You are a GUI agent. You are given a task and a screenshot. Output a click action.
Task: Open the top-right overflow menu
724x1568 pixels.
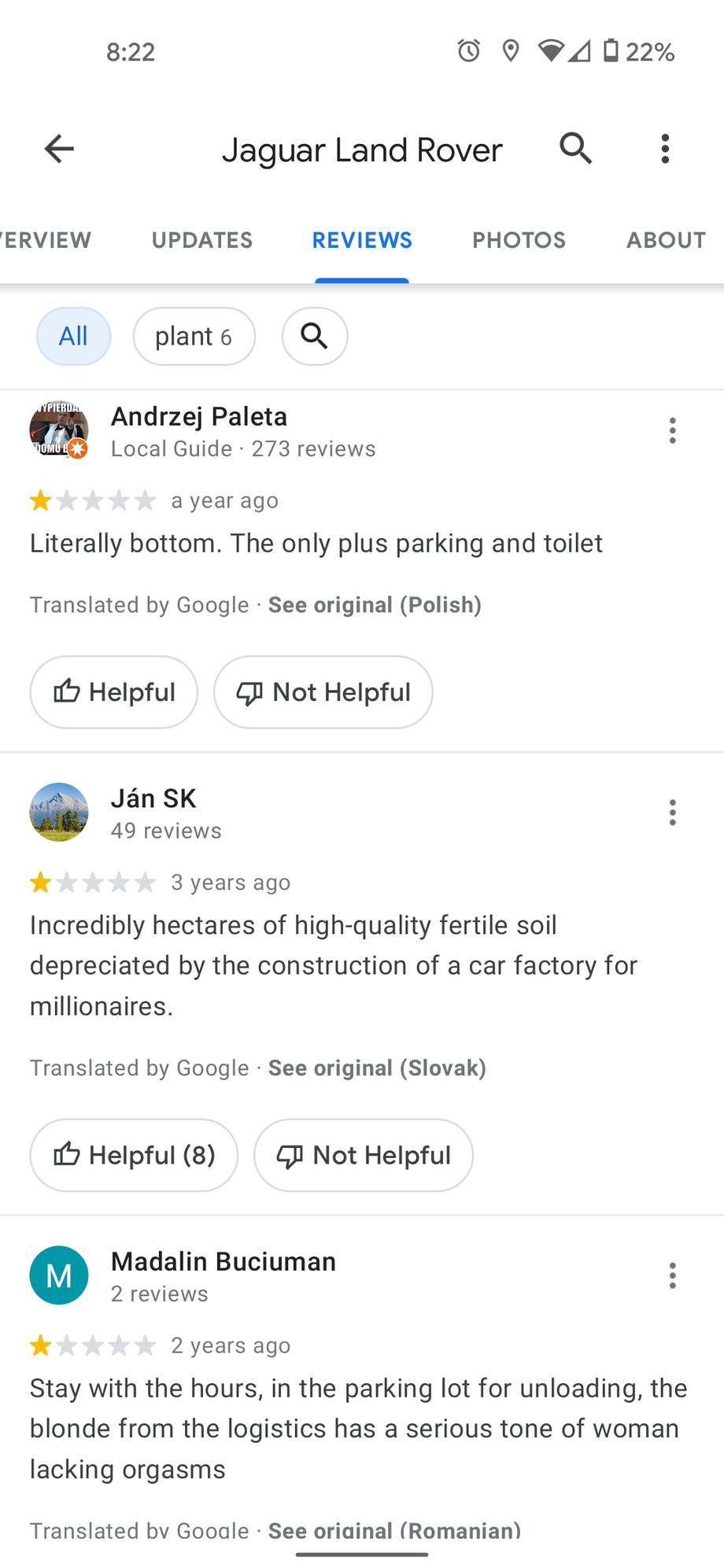click(x=665, y=149)
